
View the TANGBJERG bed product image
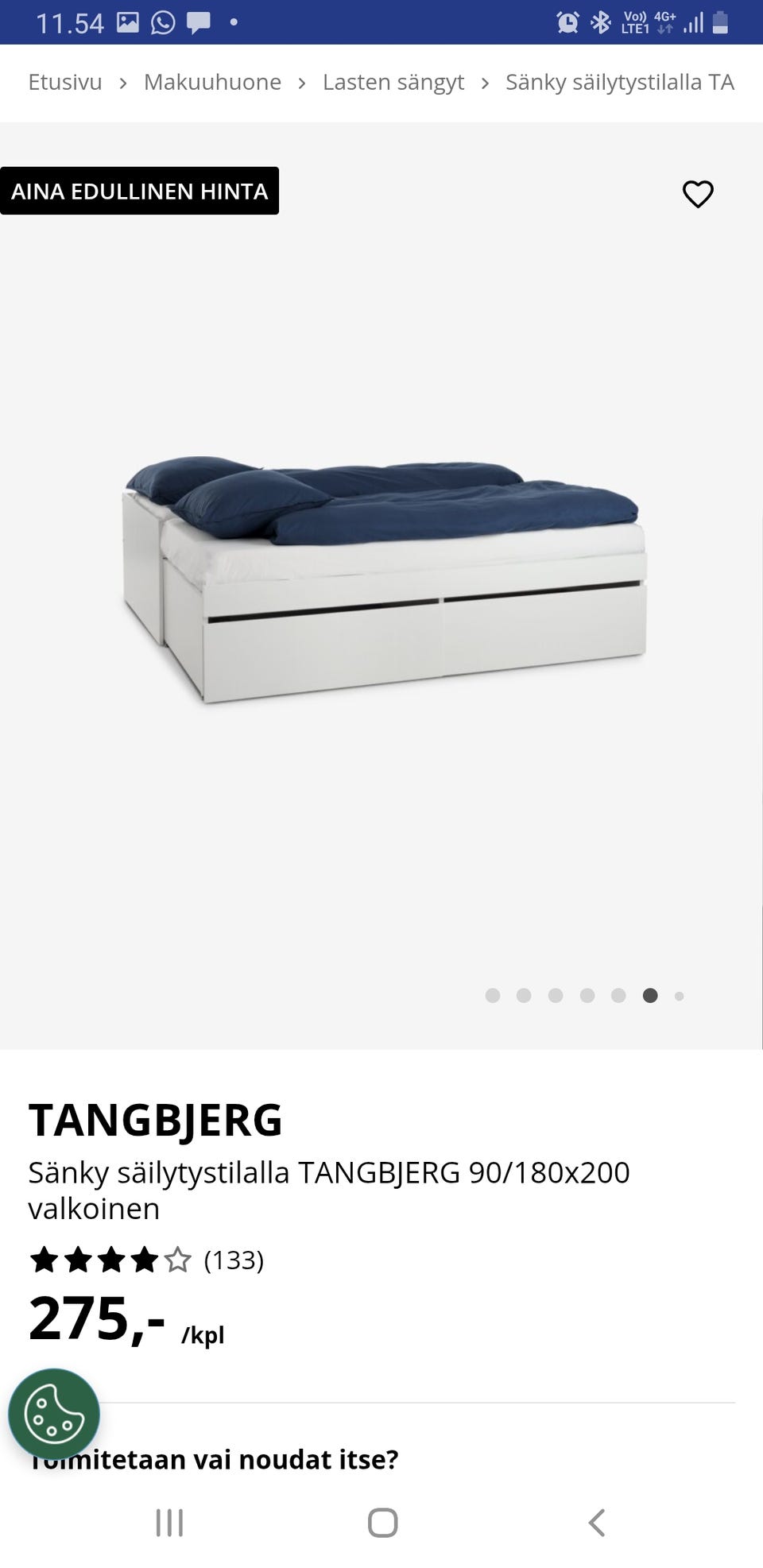click(383, 579)
